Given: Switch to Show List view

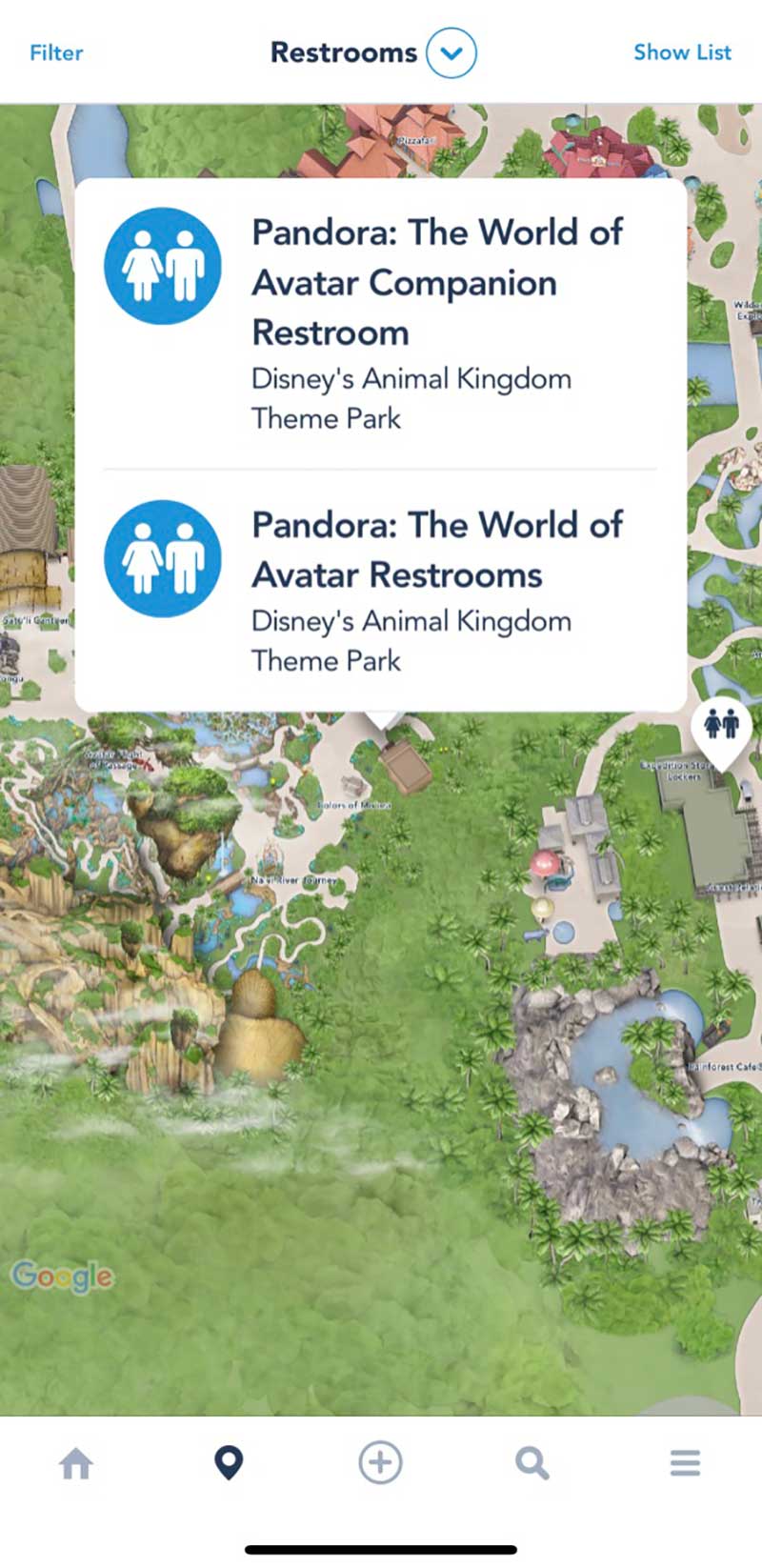Looking at the screenshot, I should click(682, 52).
